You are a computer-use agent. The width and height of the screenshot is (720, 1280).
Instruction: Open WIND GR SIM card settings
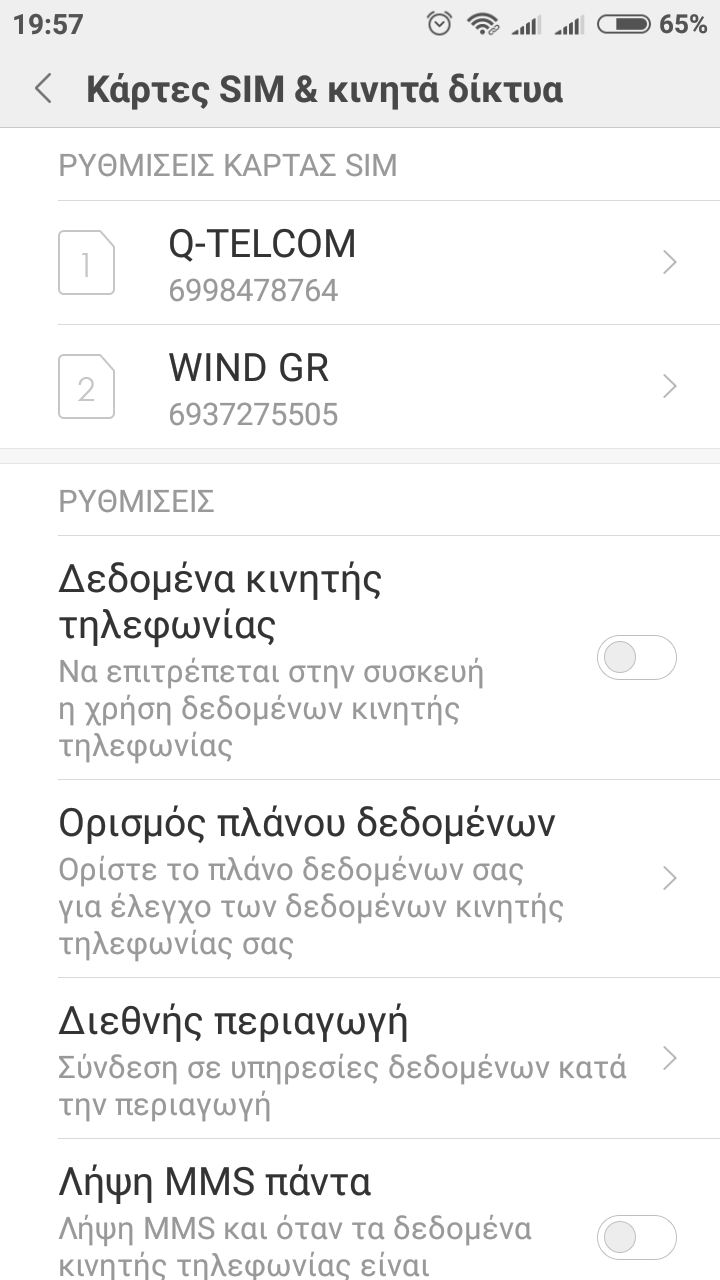click(x=360, y=387)
